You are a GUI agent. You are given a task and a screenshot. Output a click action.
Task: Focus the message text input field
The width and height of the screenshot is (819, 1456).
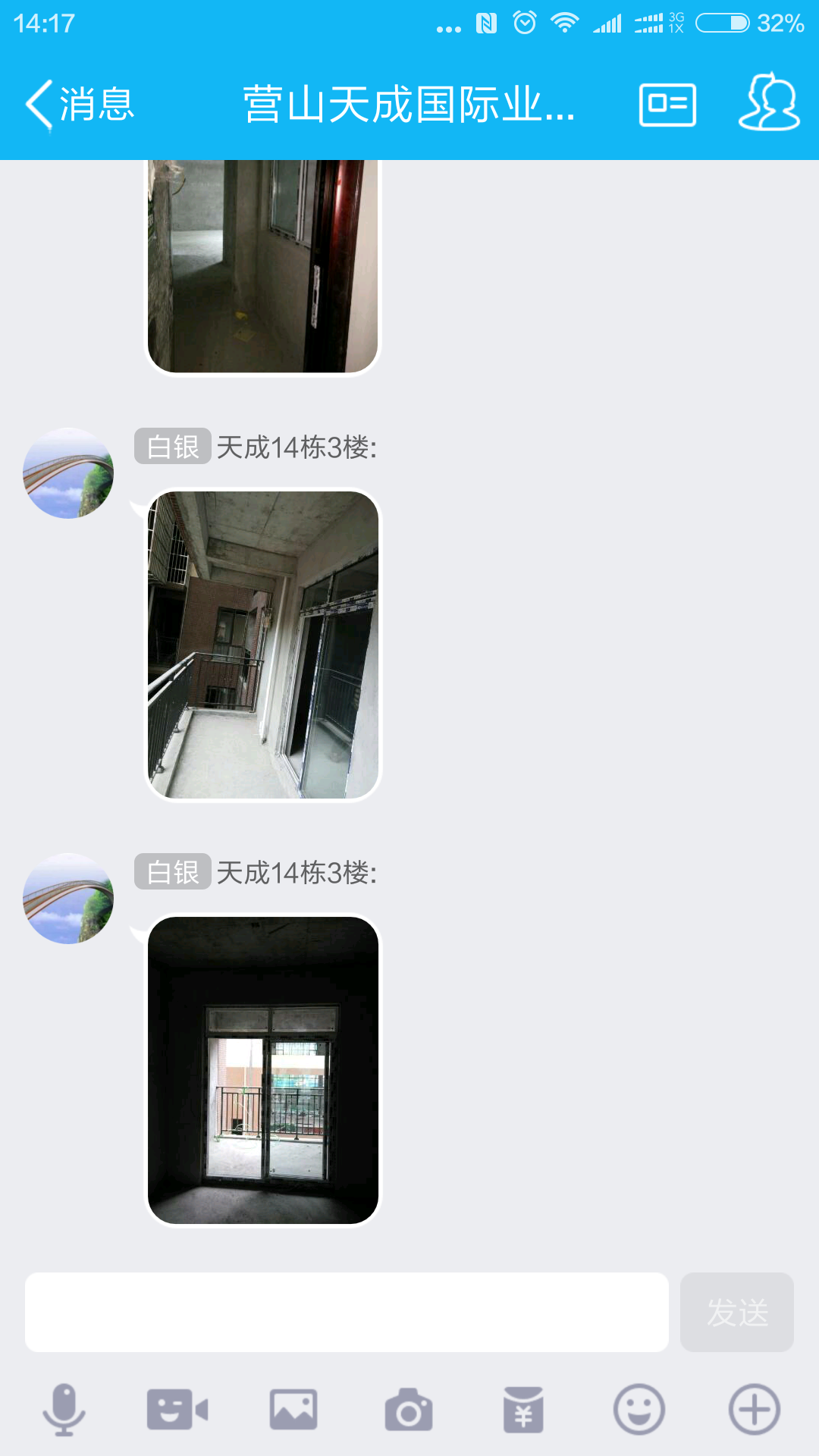347,1312
